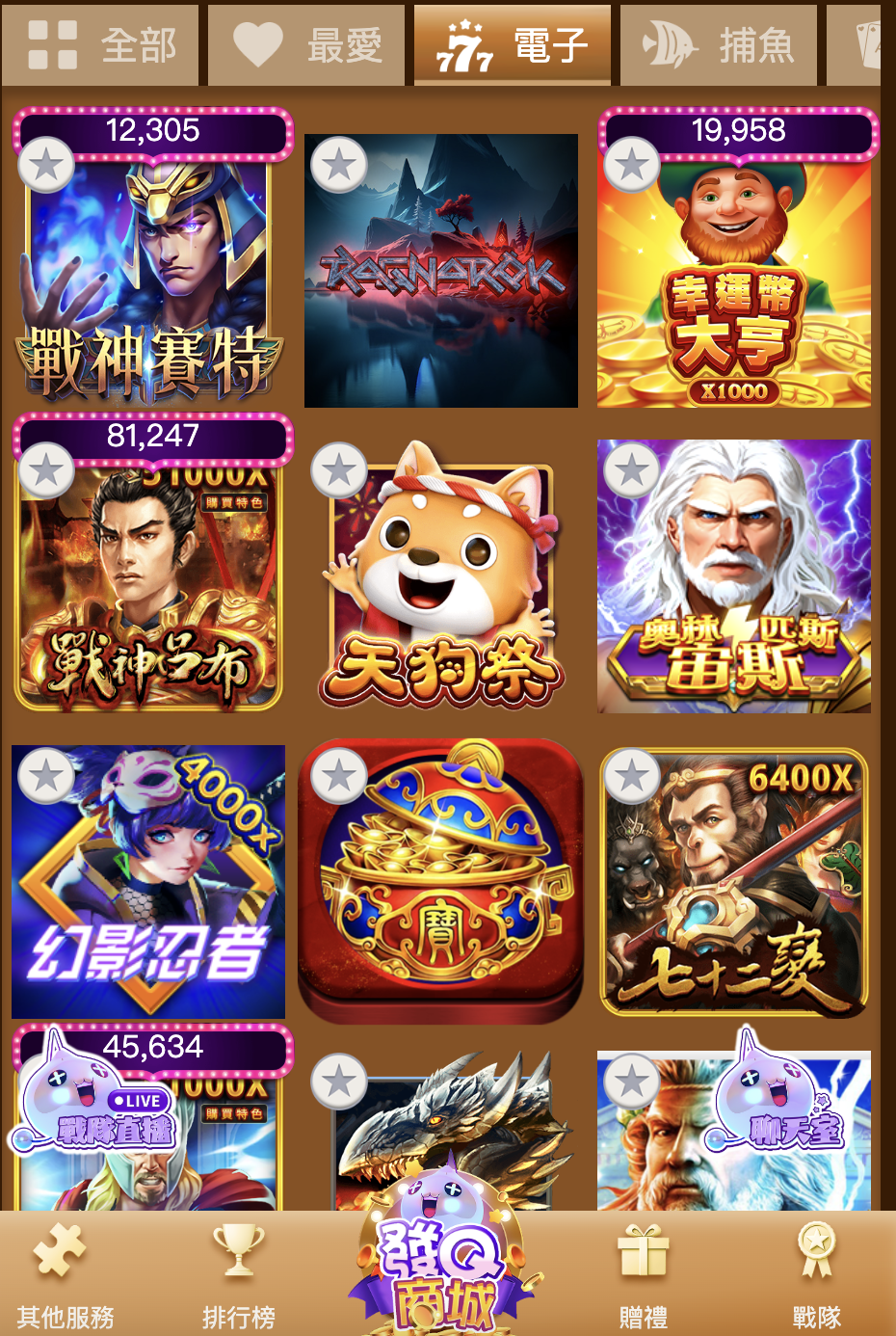Add 幻影忍者 to favorites via star
This screenshot has width=896, height=1336.
coord(45,775)
